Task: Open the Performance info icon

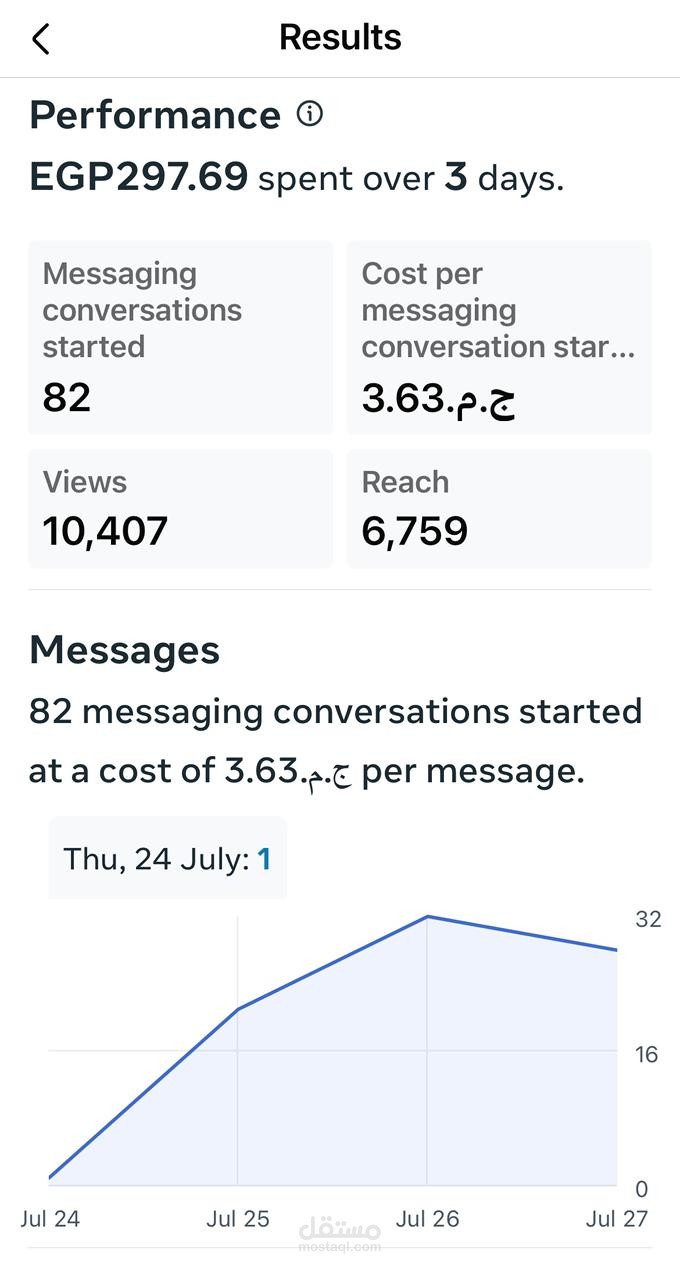Action: 310,115
